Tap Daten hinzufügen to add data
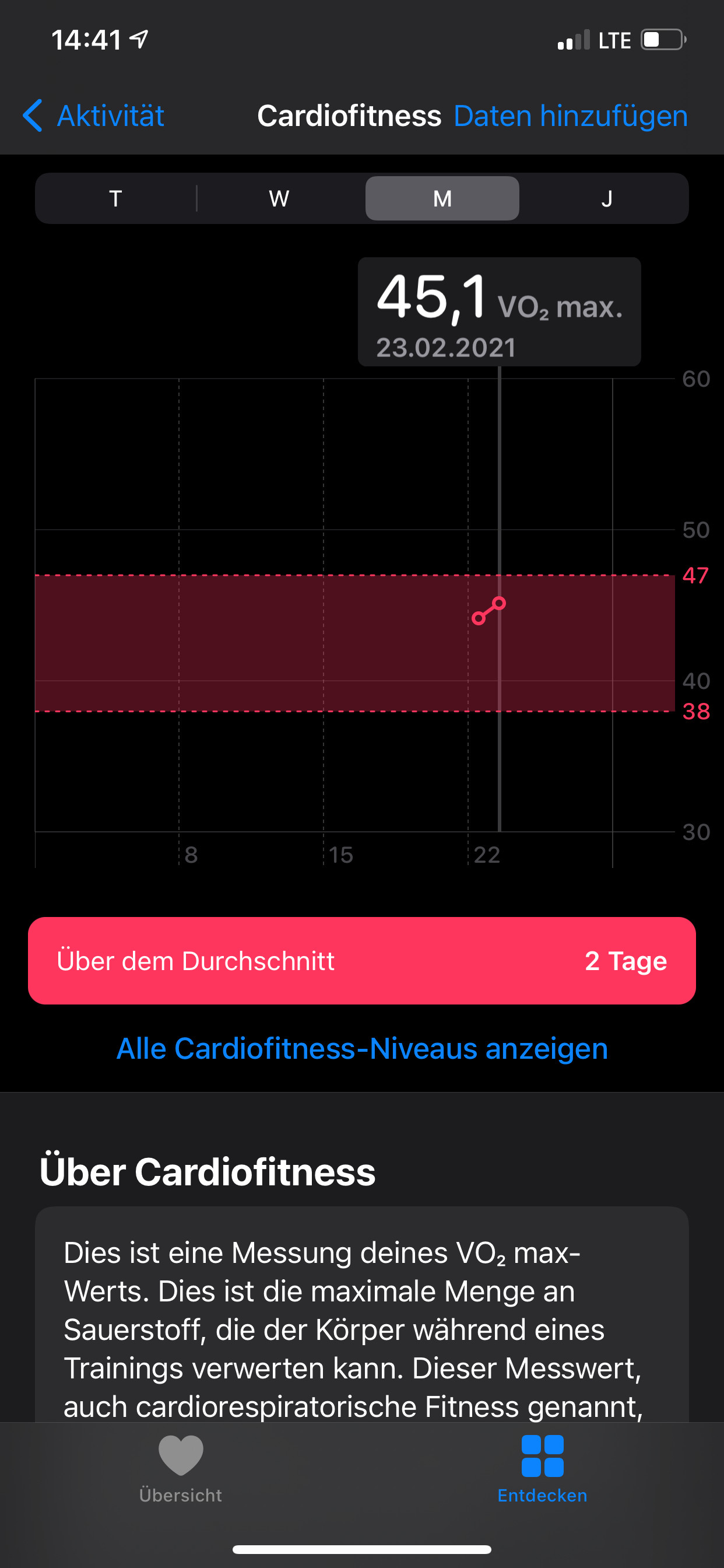Screen dimensions: 724x1568 coord(570,116)
